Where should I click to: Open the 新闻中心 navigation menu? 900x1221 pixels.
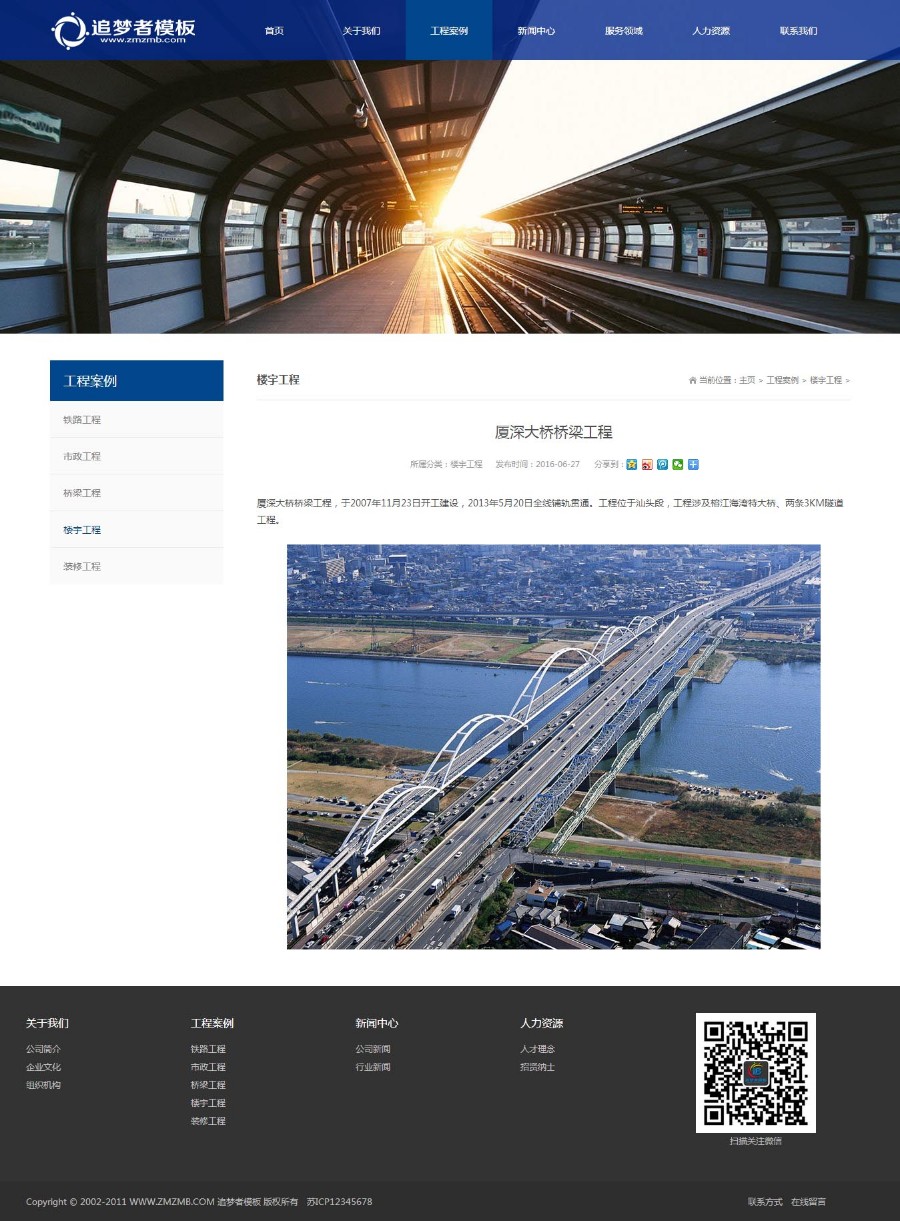pos(537,30)
